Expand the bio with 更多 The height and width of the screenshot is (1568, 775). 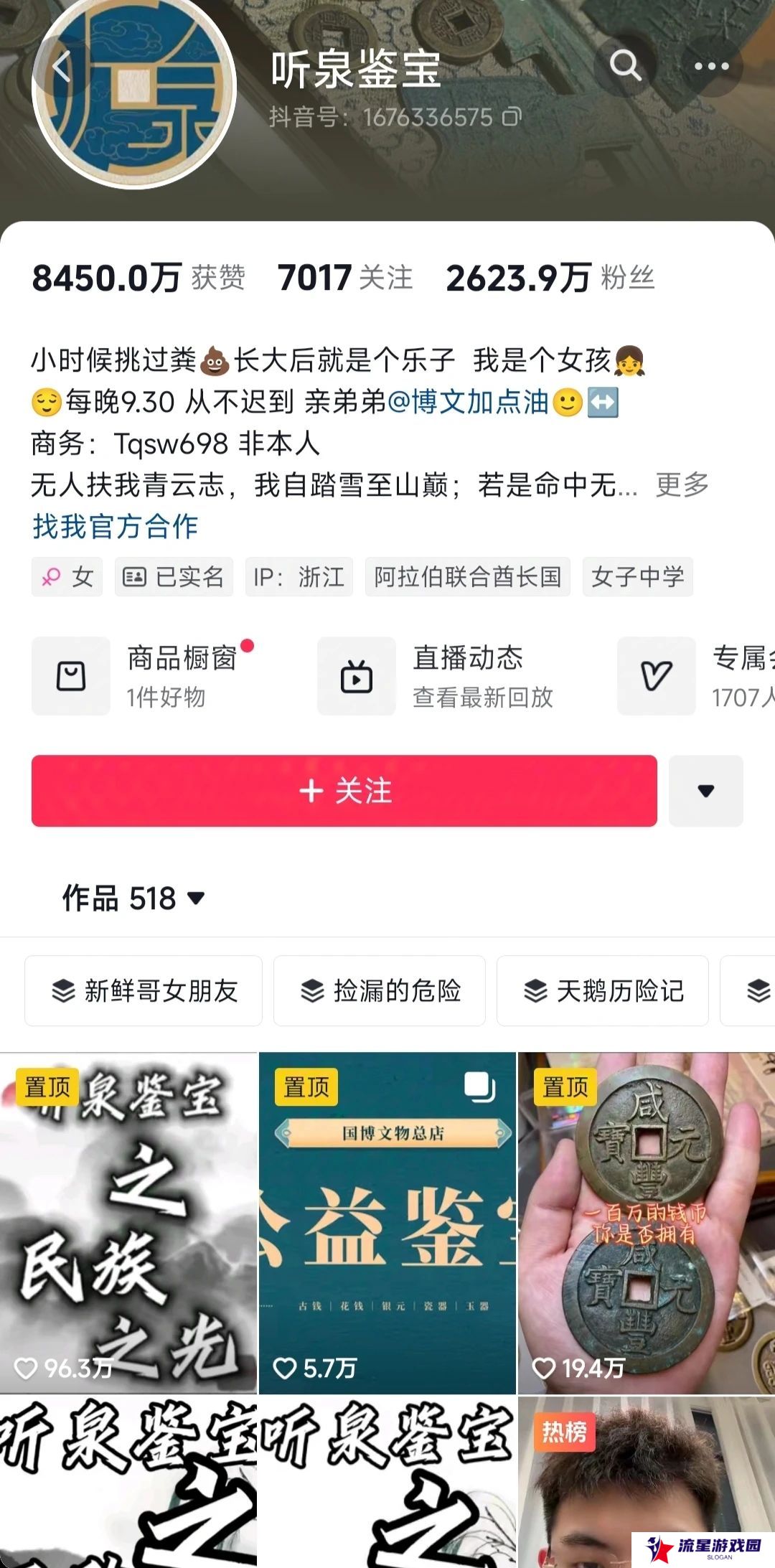[x=682, y=485]
